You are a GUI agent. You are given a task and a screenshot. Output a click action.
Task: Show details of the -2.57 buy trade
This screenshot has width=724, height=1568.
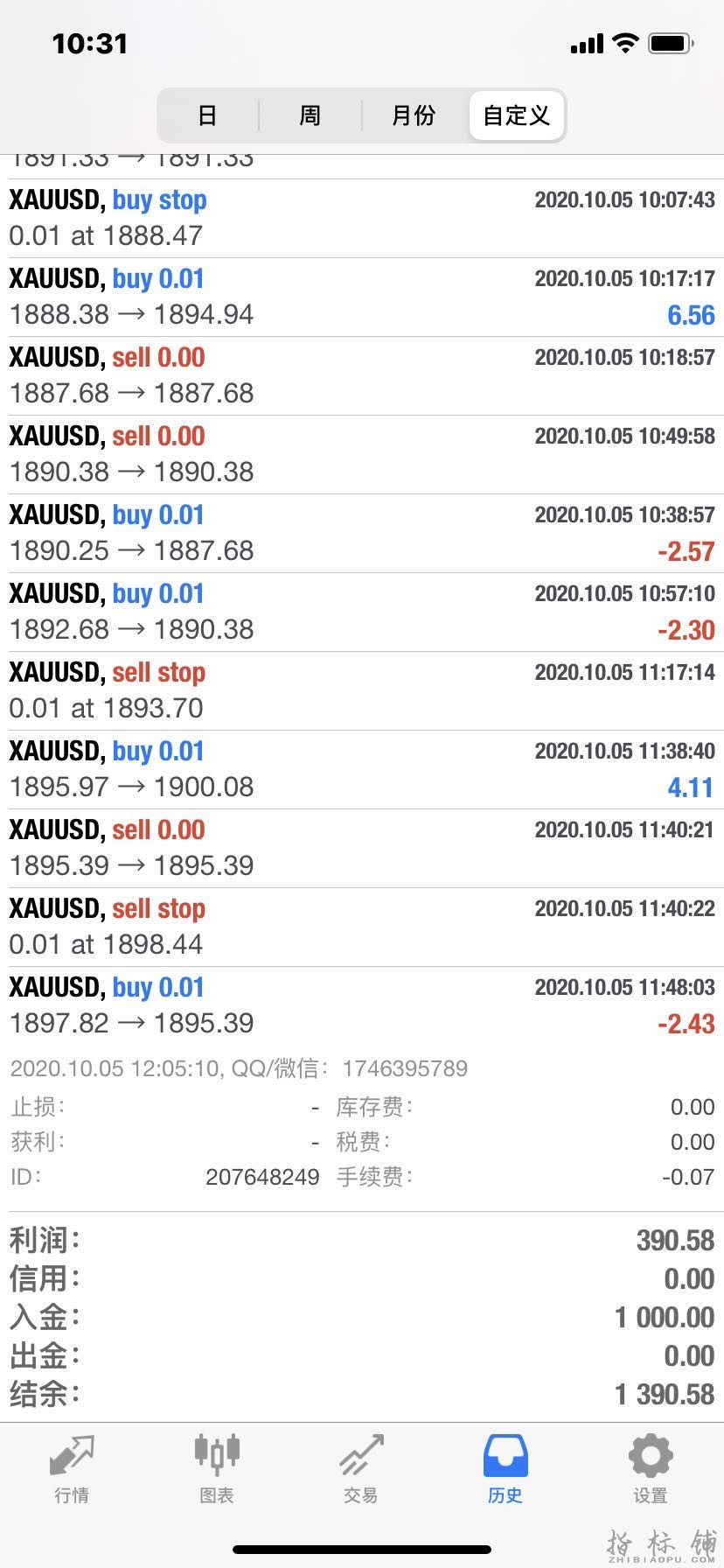point(362,533)
